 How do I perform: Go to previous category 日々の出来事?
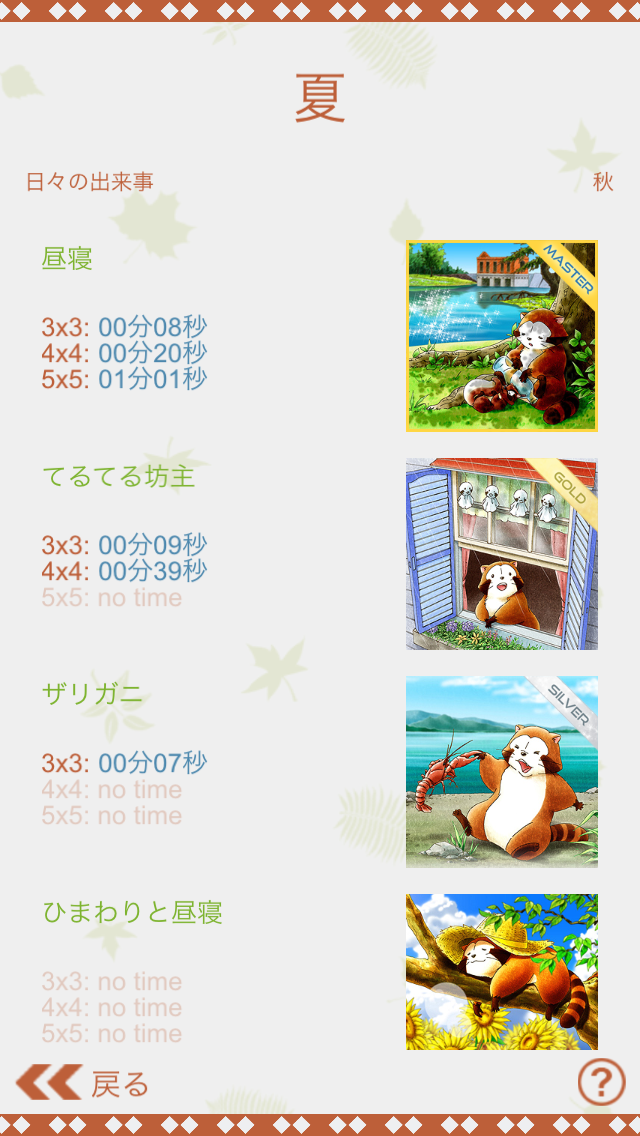click(x=90, y=182)
